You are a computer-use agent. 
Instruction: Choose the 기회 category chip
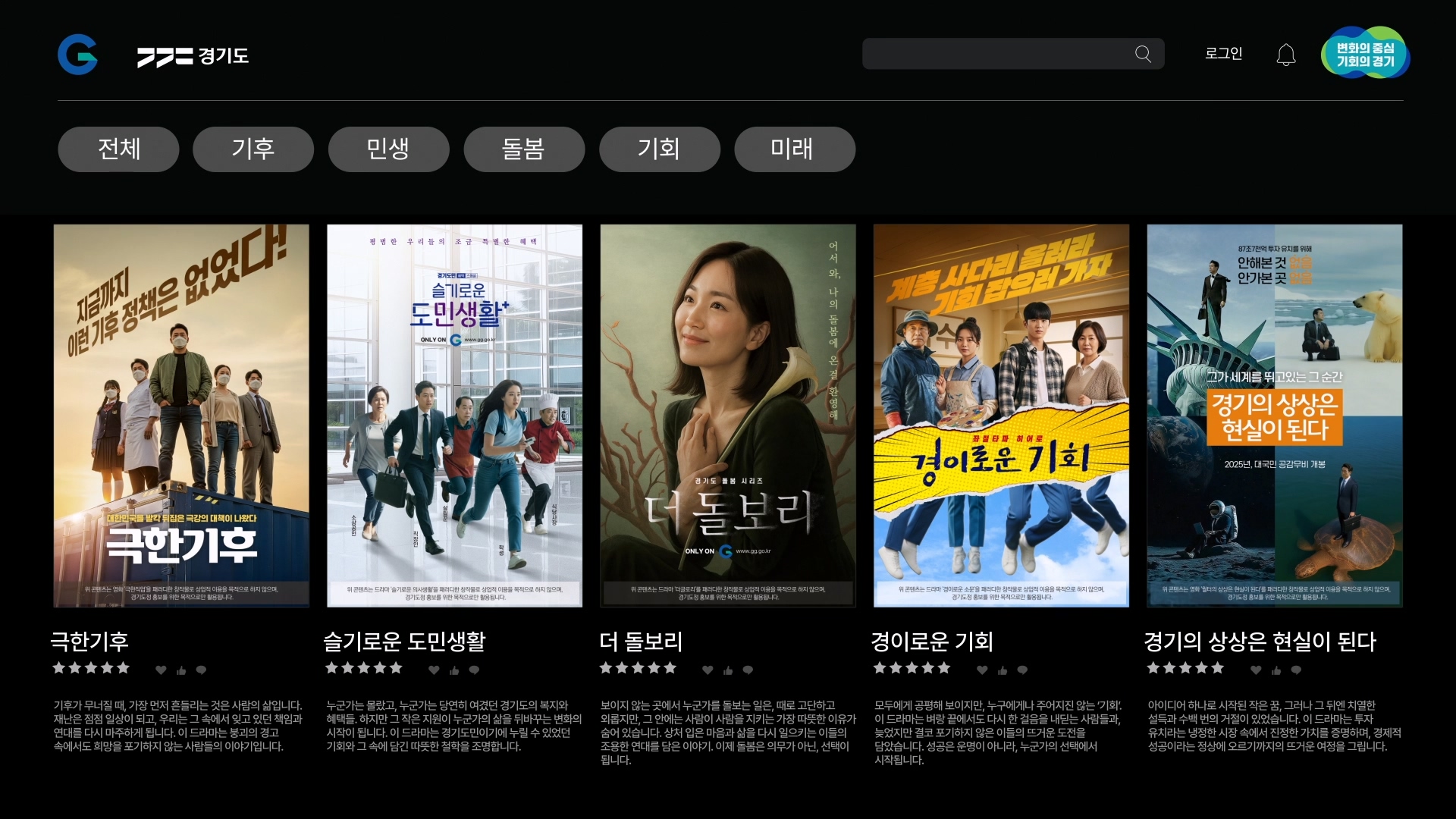pyautogui.click(x=659, y=149)
